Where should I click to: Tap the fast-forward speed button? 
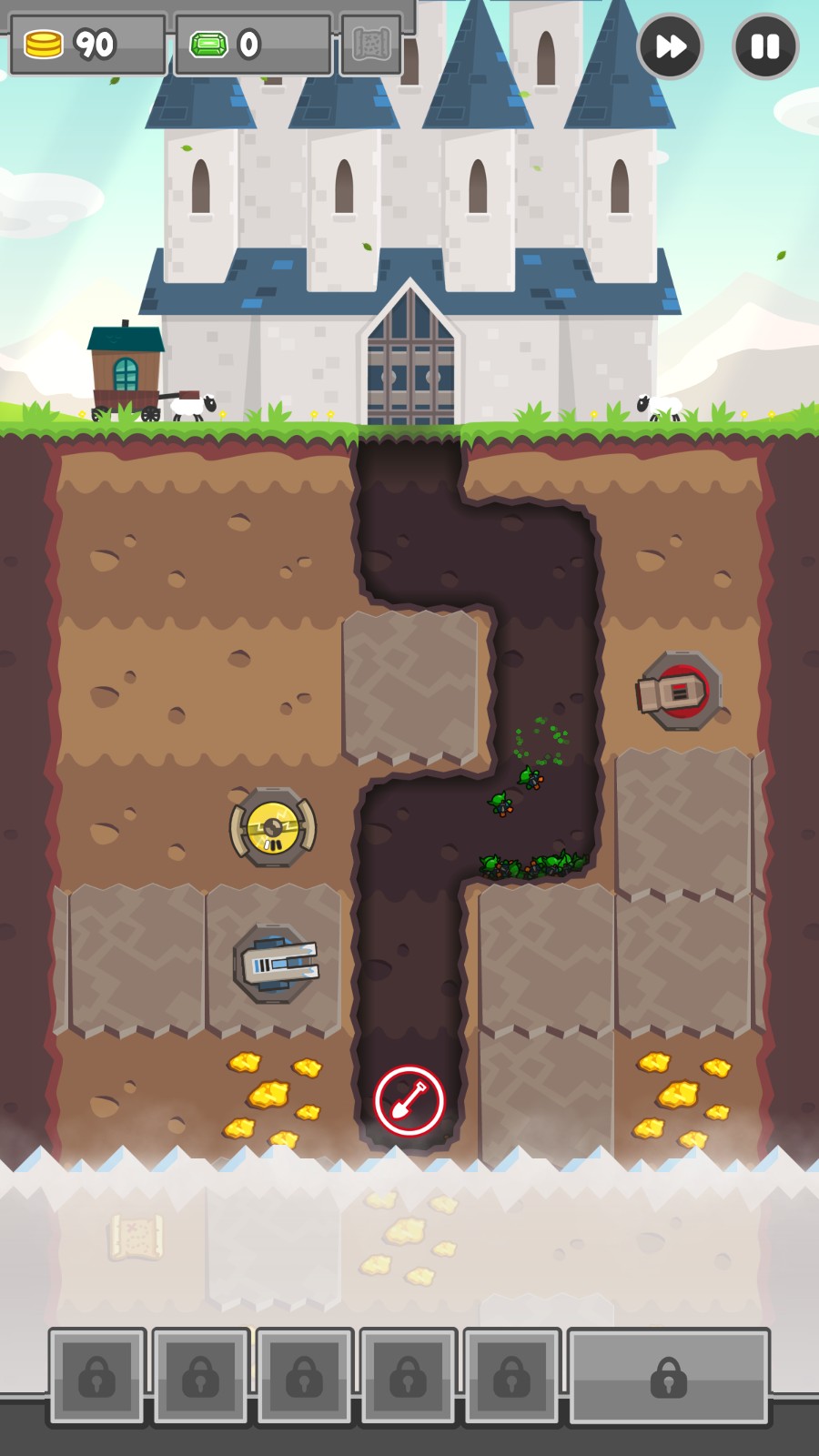click(671, 46)
